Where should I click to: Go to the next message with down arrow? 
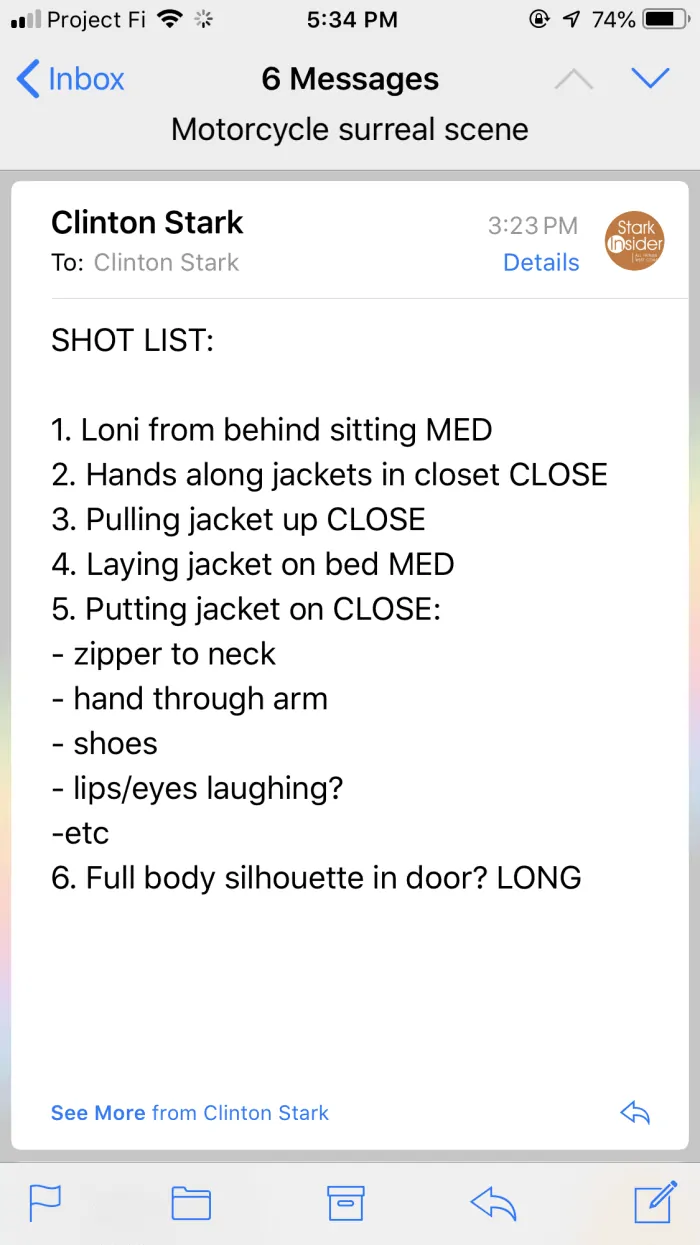(651, 78)
